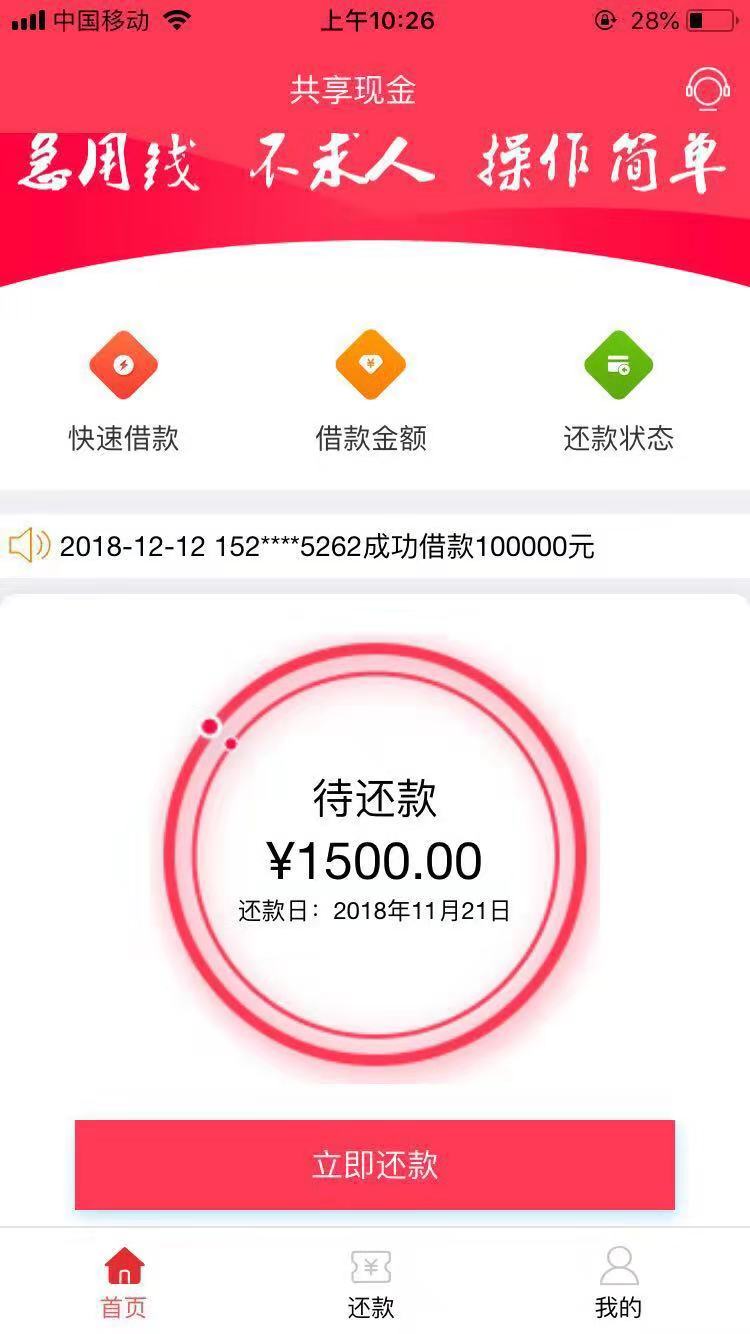This screenshot has width=750, height=1334.
Task: Select the 首页 home tab
Action: pos(124,1284)
